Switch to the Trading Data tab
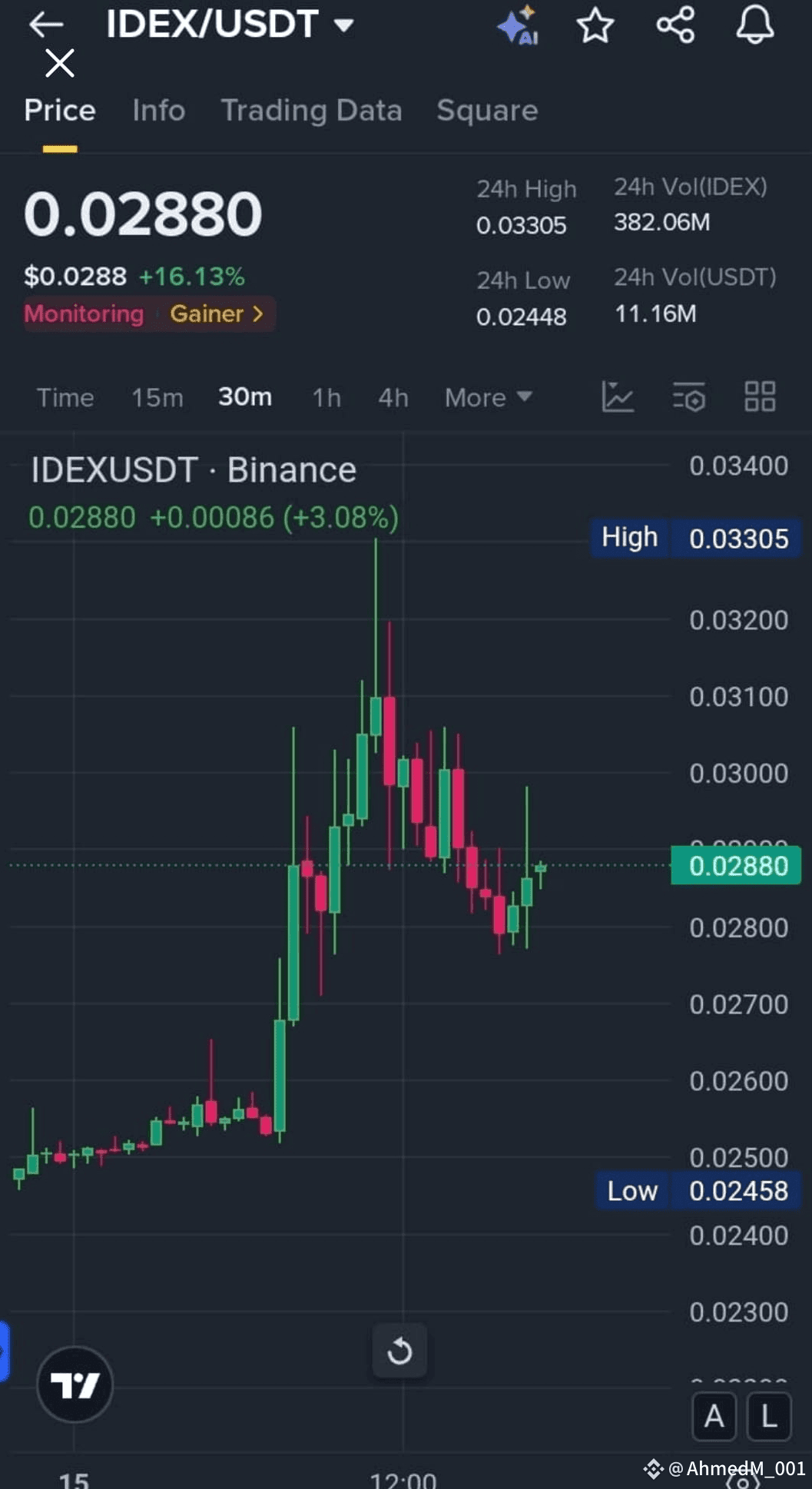This screenshot has width=812, height=1489. [x=311, y=111]
